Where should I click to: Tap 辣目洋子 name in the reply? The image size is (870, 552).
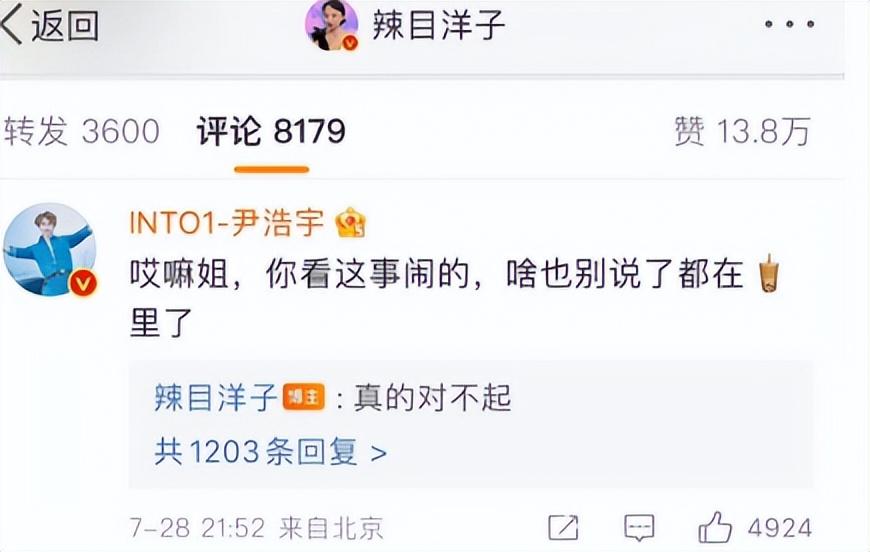tap(215, 399)
